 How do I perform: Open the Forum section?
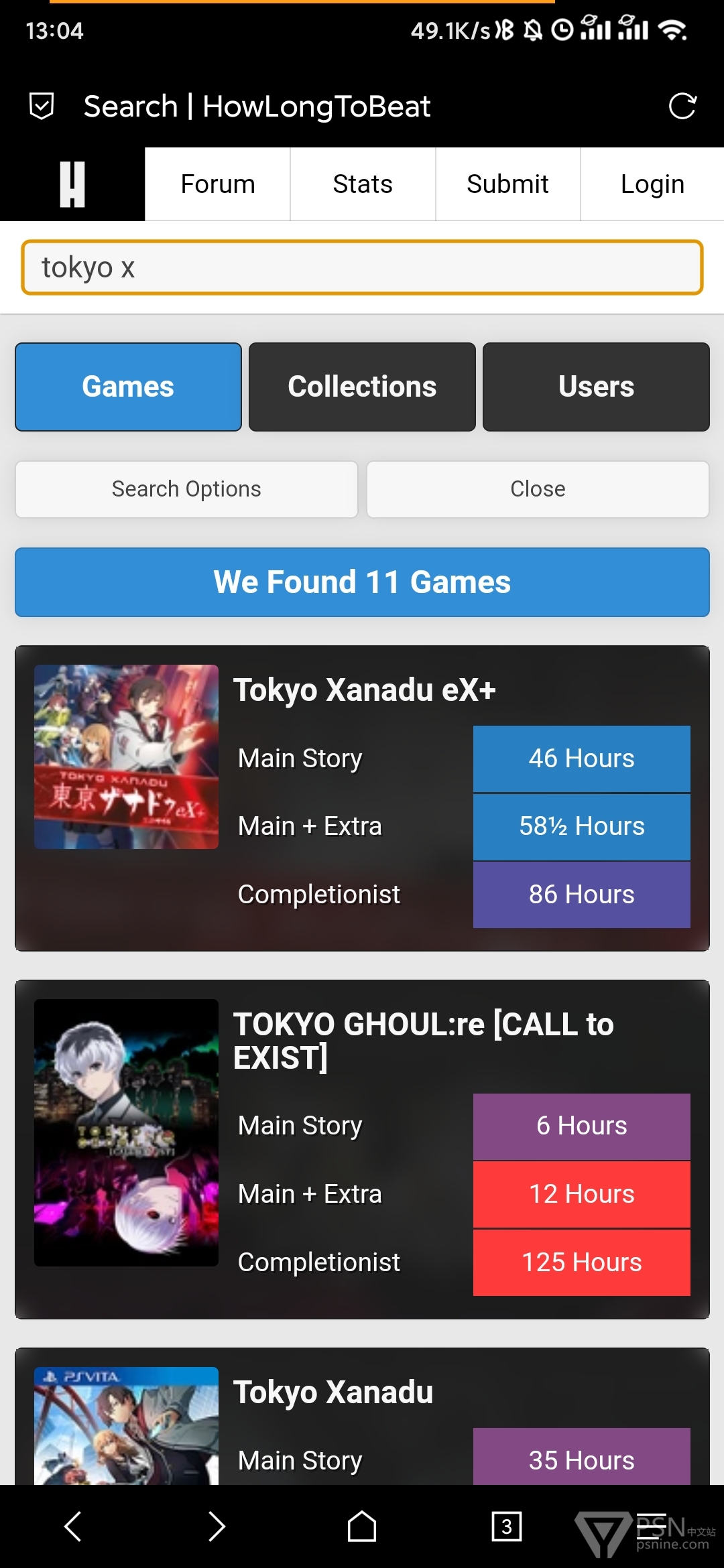[x=218, y=184]
